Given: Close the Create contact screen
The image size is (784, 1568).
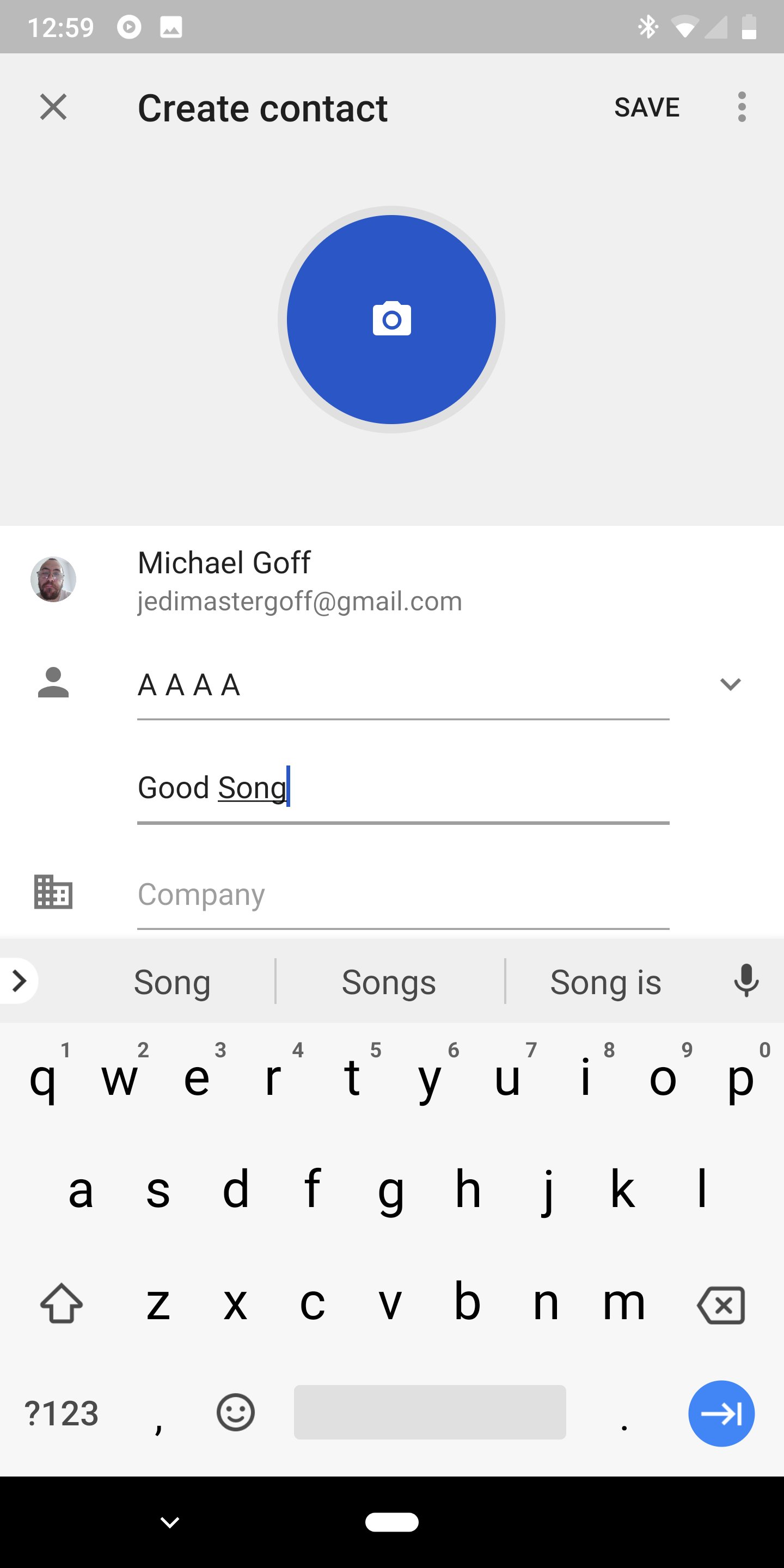Looking at the screenshot, I should pyautogui.click(x=53, y=107).
